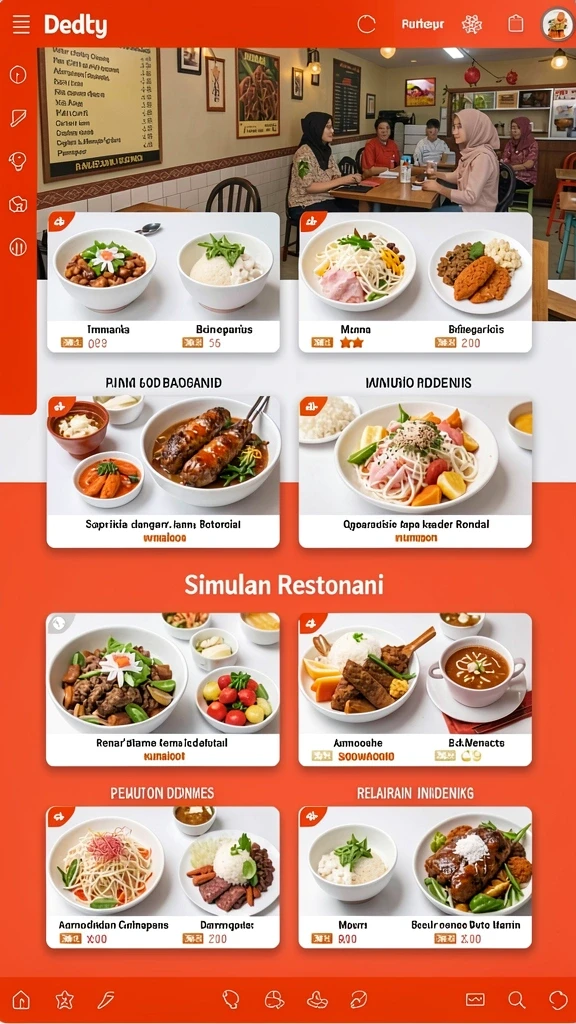576x1024 pixels.
Task: View the Aarnodidan Gninepans card
Action: (163, 877)
